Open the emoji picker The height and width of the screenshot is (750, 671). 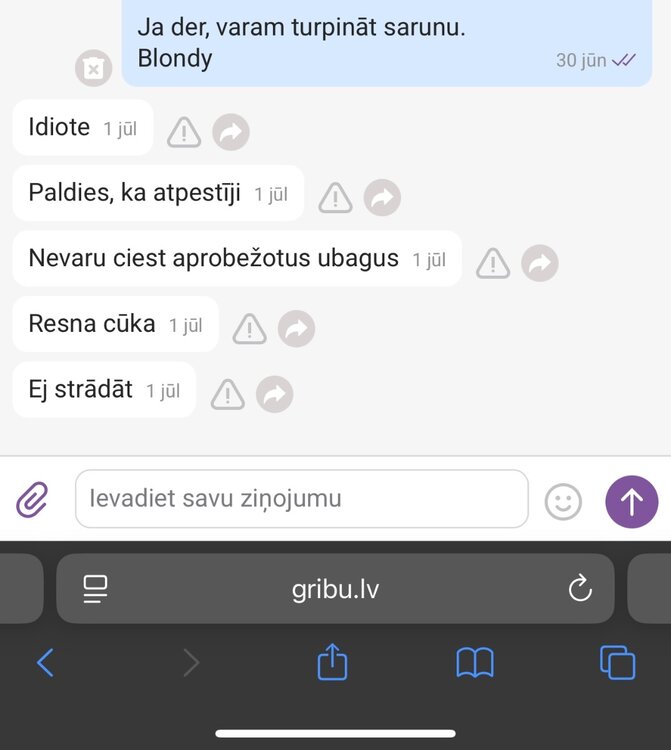coord(563,501)
